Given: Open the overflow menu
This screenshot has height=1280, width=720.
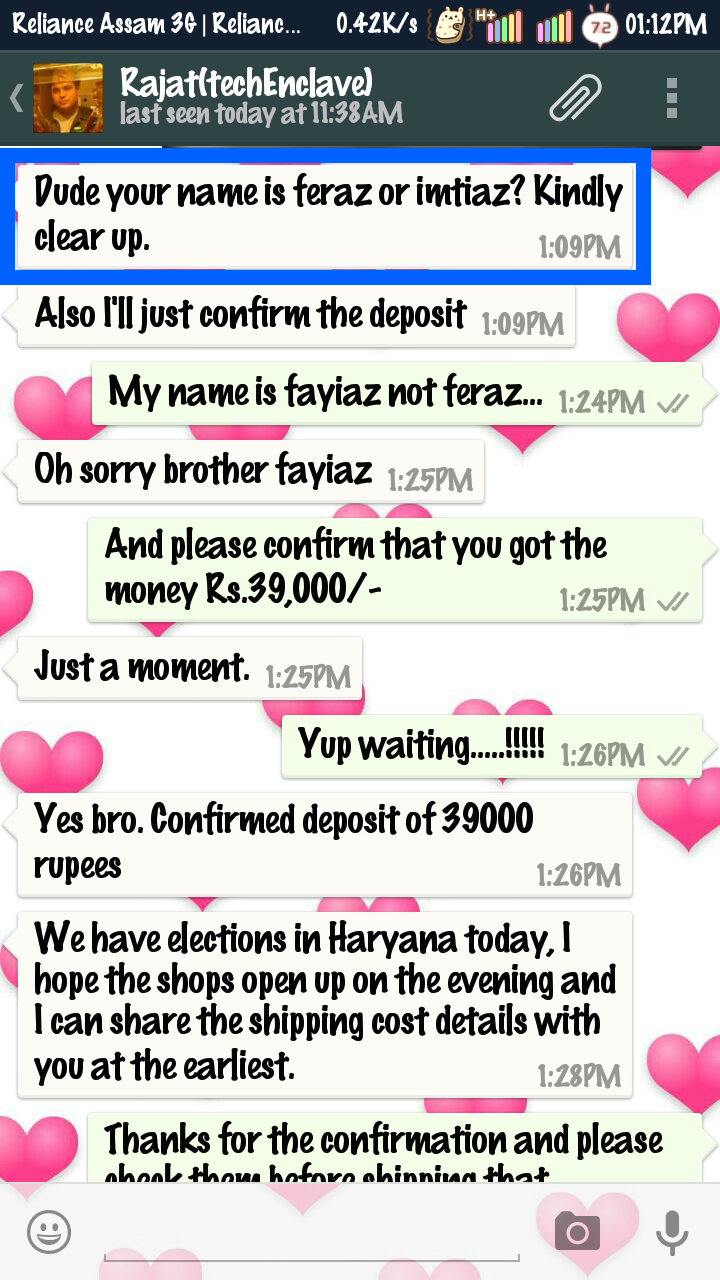Looking at the screenshot, I should 672,98.
